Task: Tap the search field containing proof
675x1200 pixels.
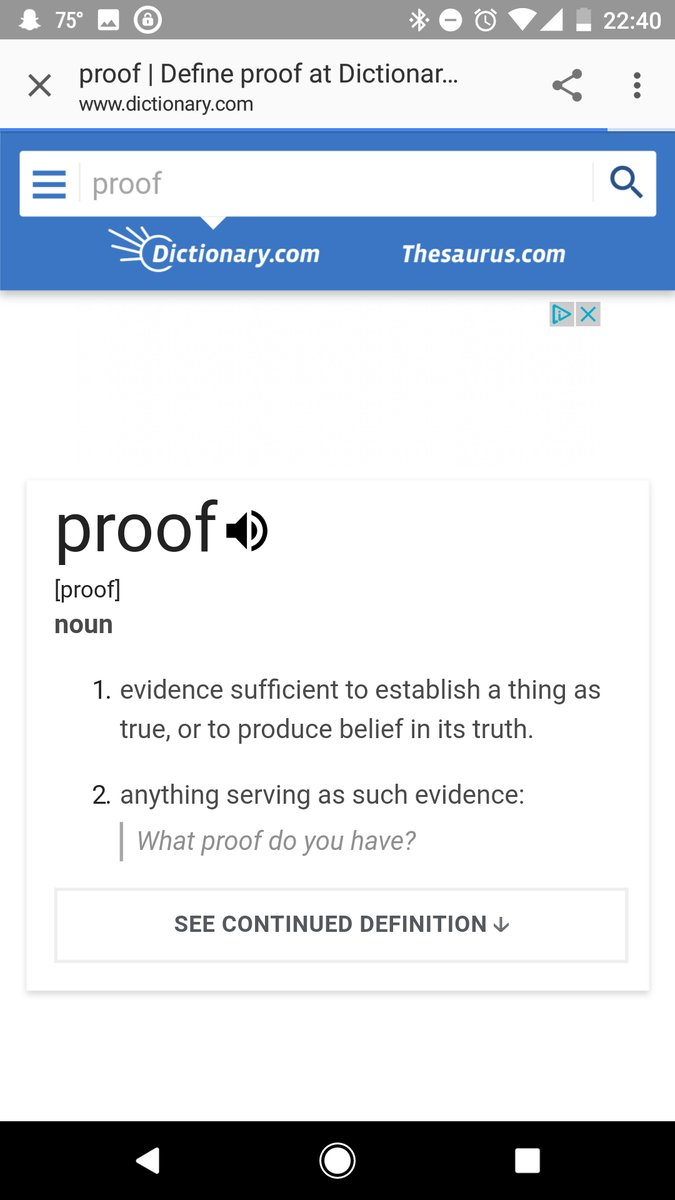Action: [335, 184]
